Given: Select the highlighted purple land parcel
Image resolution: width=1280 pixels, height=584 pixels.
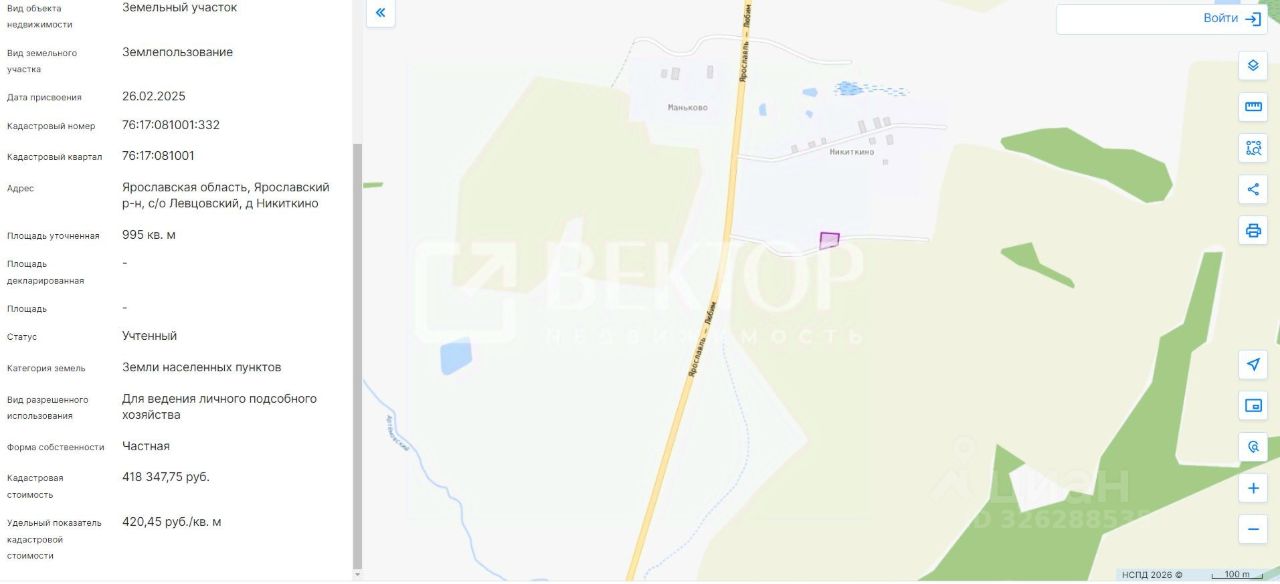Looking at the screenshot, I should coord(829,240).
